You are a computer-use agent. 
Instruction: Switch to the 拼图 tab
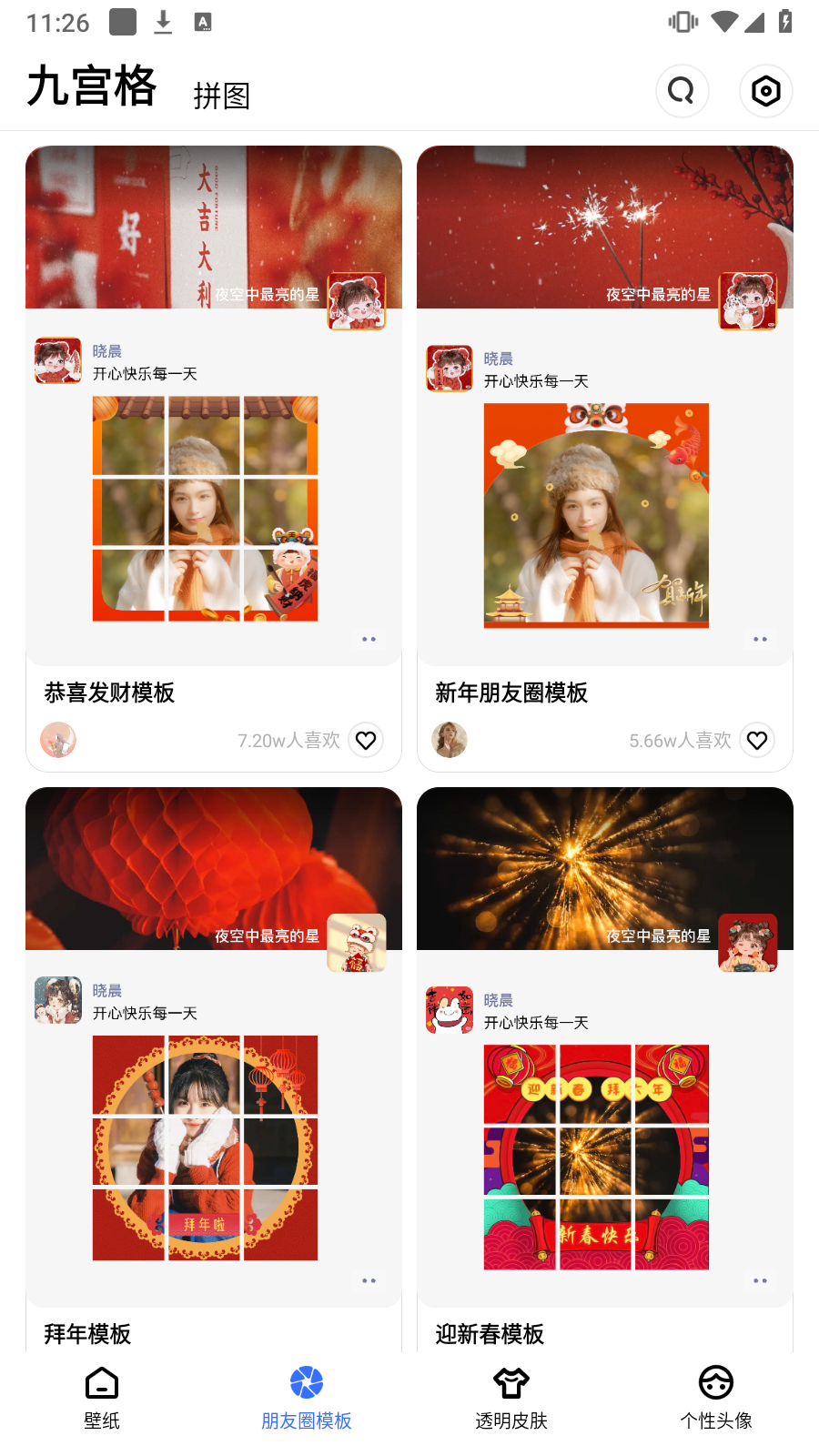[x=221, y=96]
